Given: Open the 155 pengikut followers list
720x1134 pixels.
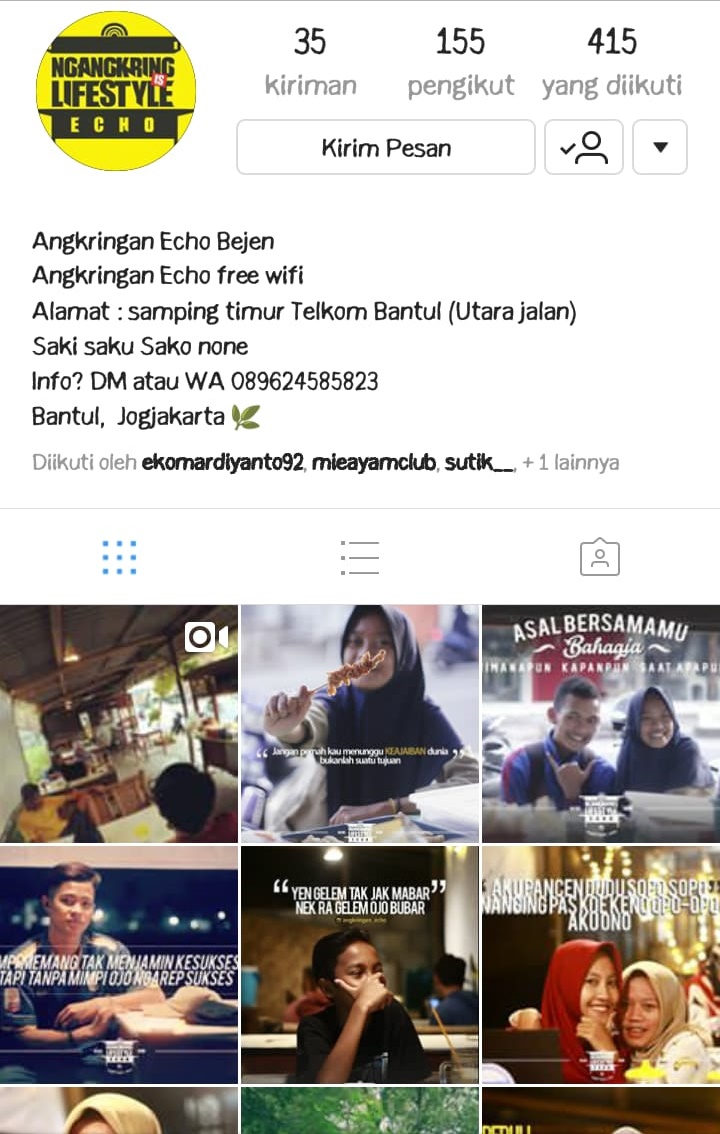Looking at the screenshot, I should click(460, 62).
